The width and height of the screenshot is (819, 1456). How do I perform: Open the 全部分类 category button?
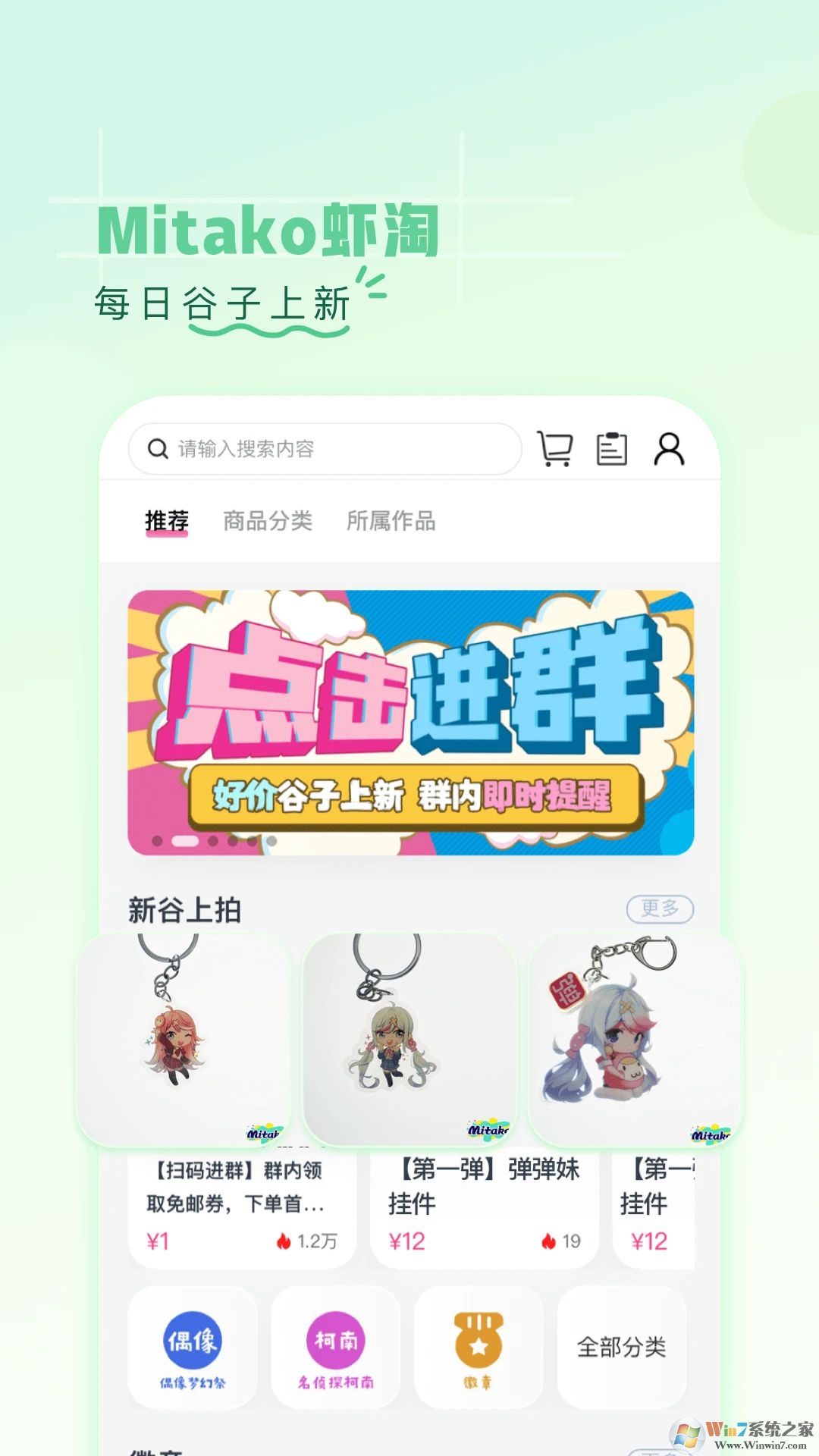623,1346
